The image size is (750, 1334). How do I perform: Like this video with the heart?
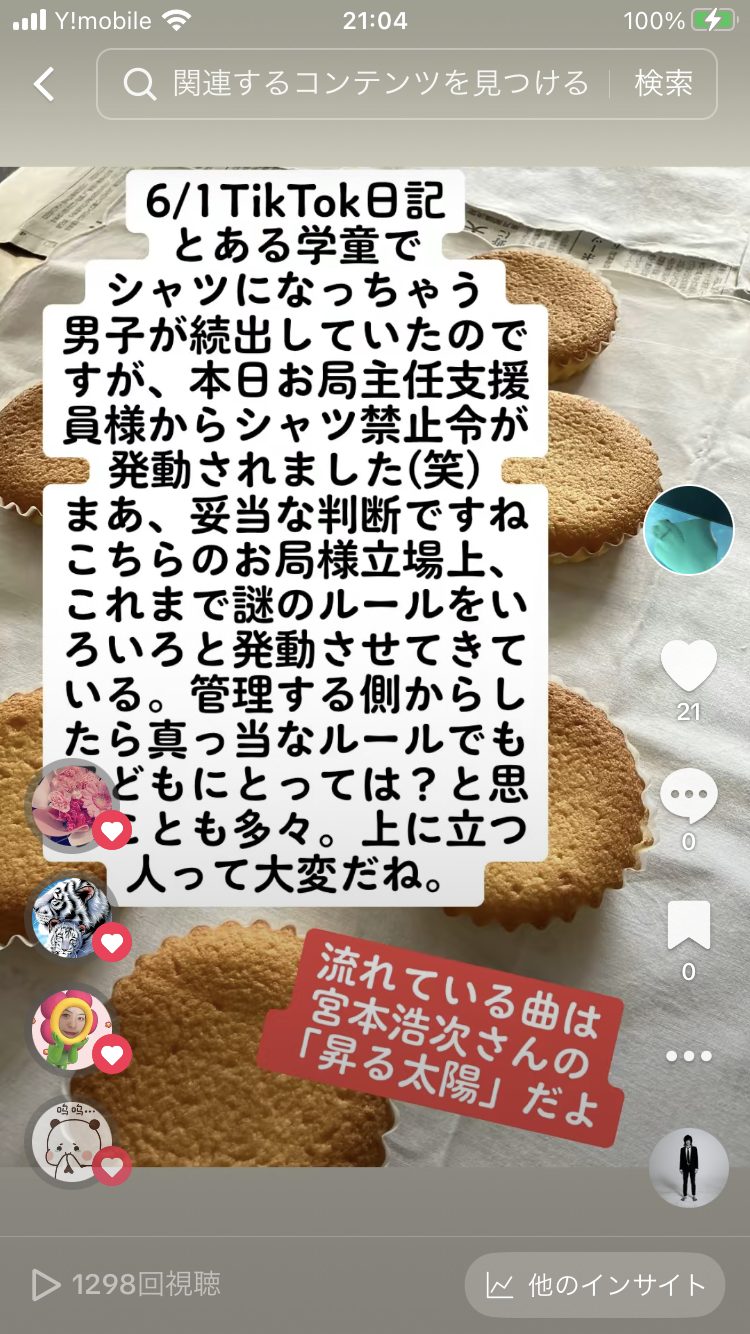pos(688,666)
